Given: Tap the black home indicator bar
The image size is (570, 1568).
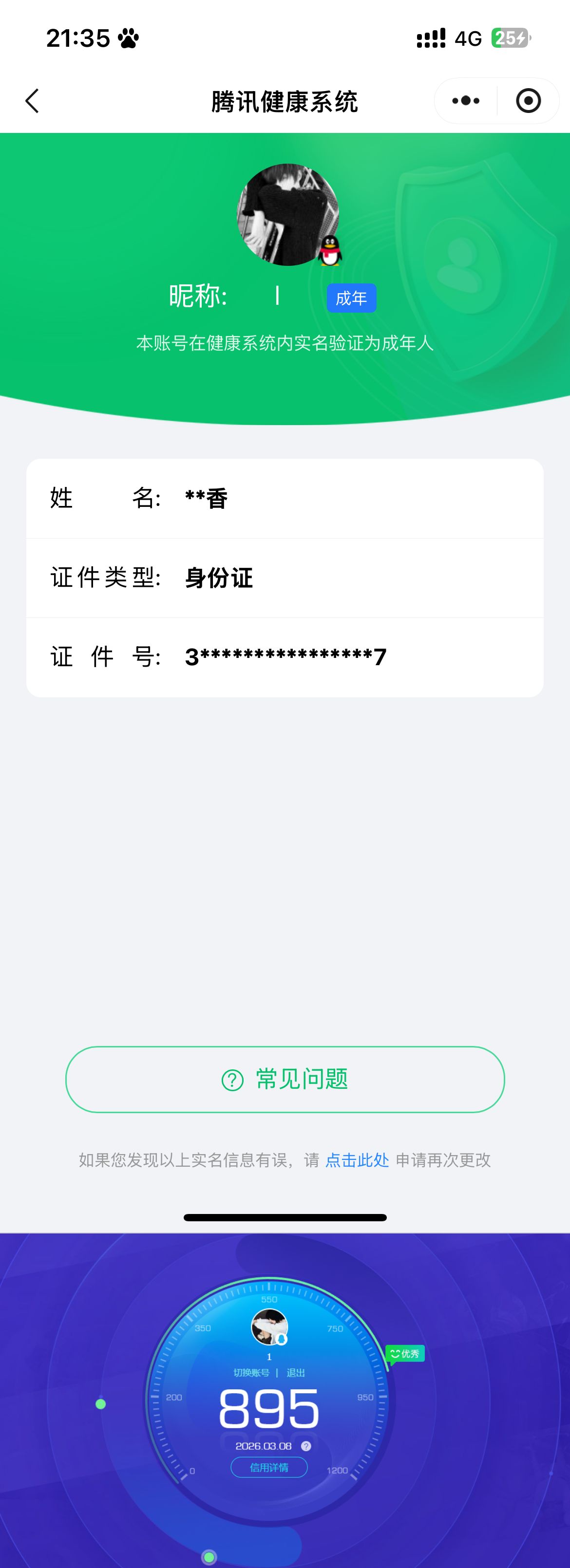Looking at the screenshot, I should [285, 1217].
